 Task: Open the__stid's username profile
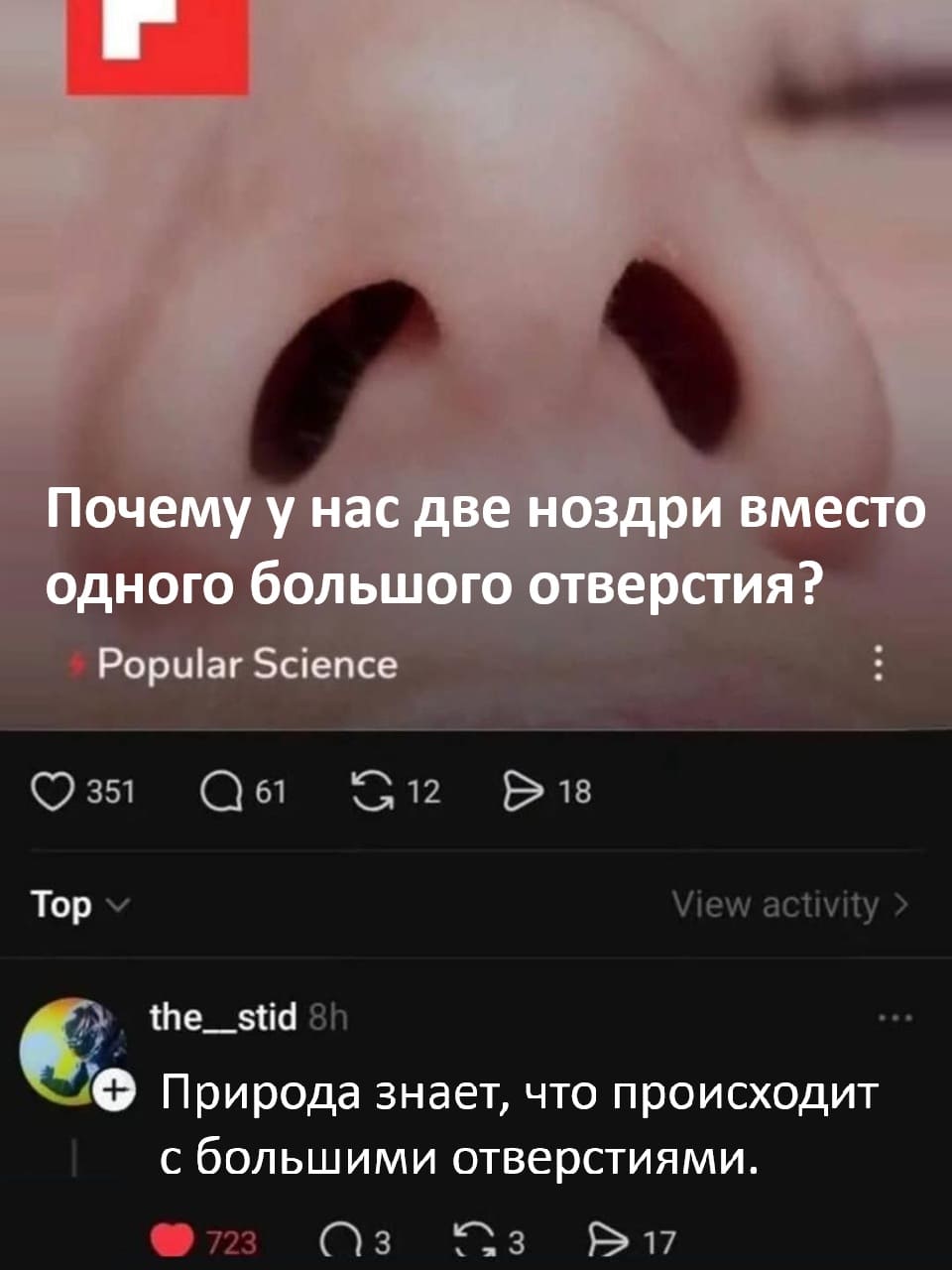click(223, 1014)
